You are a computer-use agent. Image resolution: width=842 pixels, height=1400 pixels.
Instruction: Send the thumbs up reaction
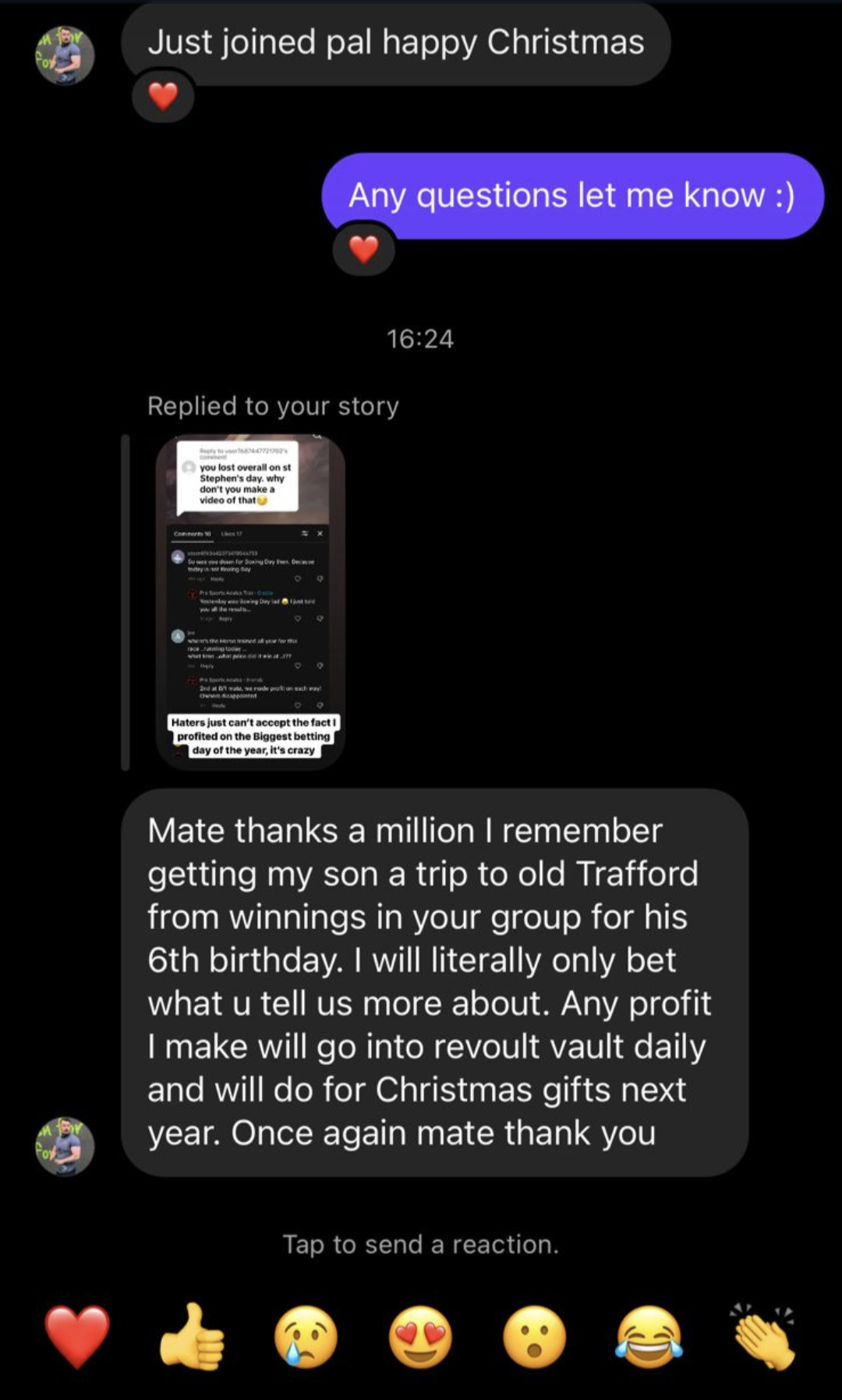192,1336
